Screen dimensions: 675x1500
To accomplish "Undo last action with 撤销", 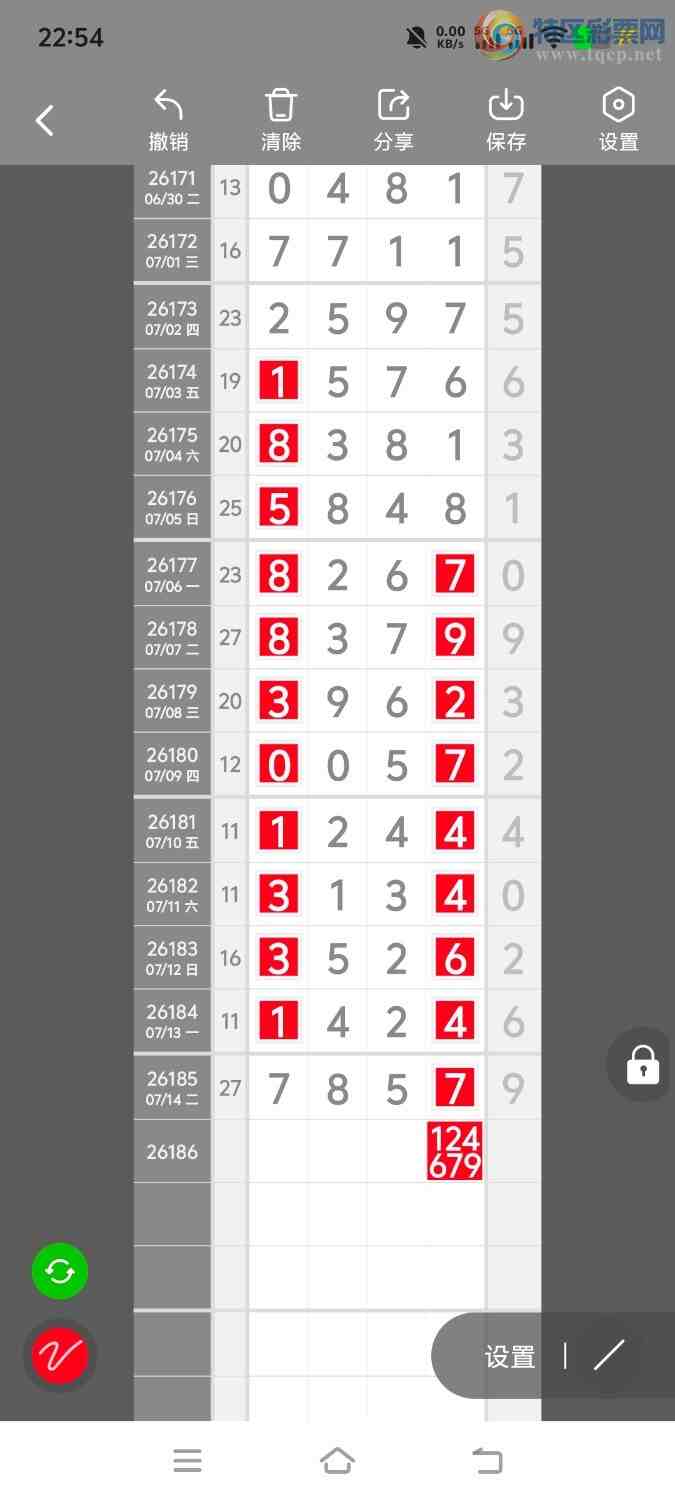I will (168, 120).
